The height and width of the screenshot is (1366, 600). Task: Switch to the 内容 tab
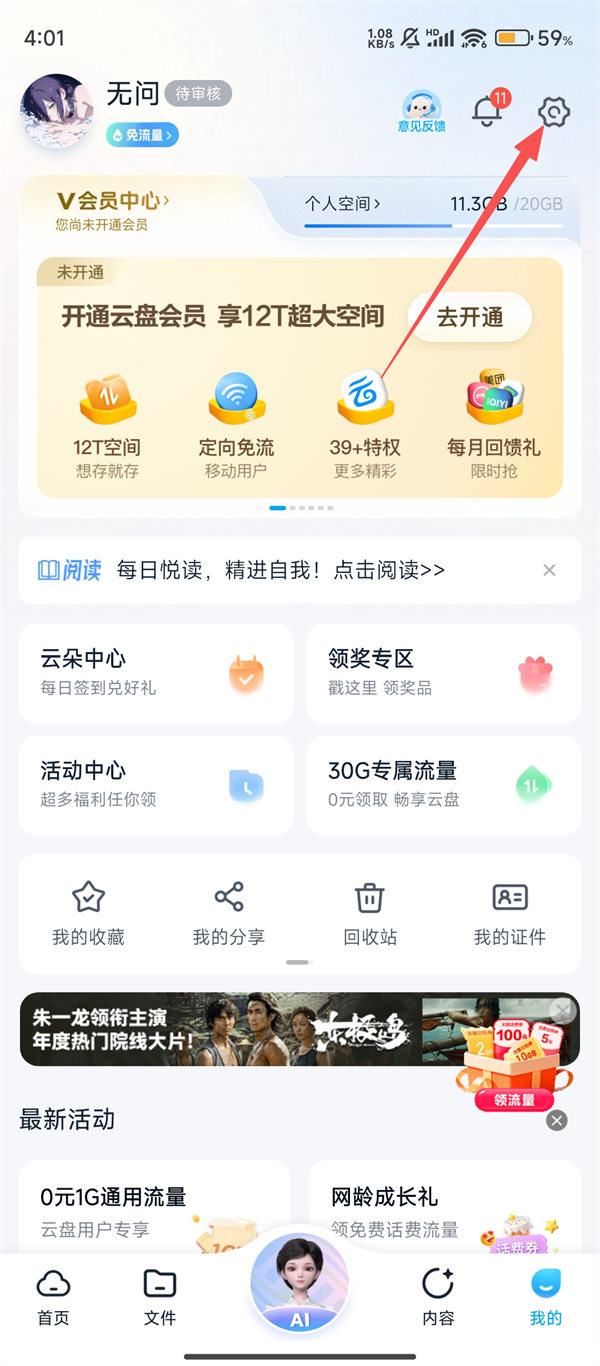438,1297
